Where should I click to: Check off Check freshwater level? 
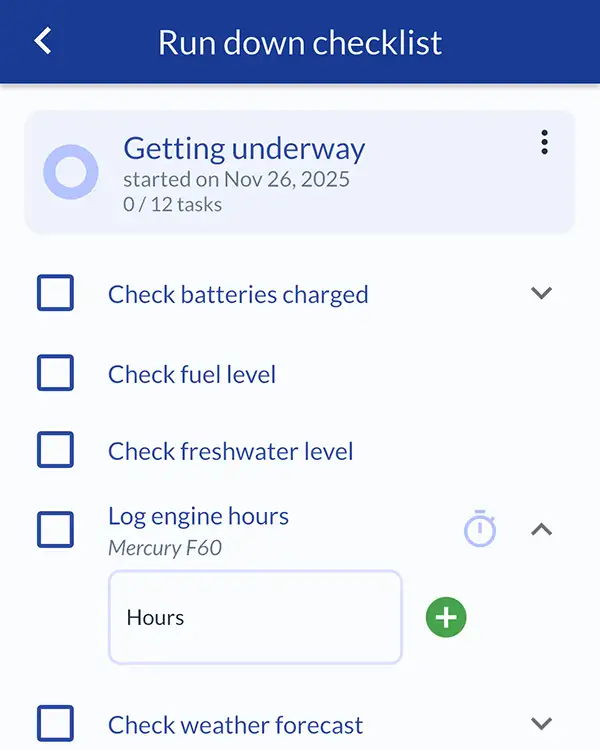(55, 450)
